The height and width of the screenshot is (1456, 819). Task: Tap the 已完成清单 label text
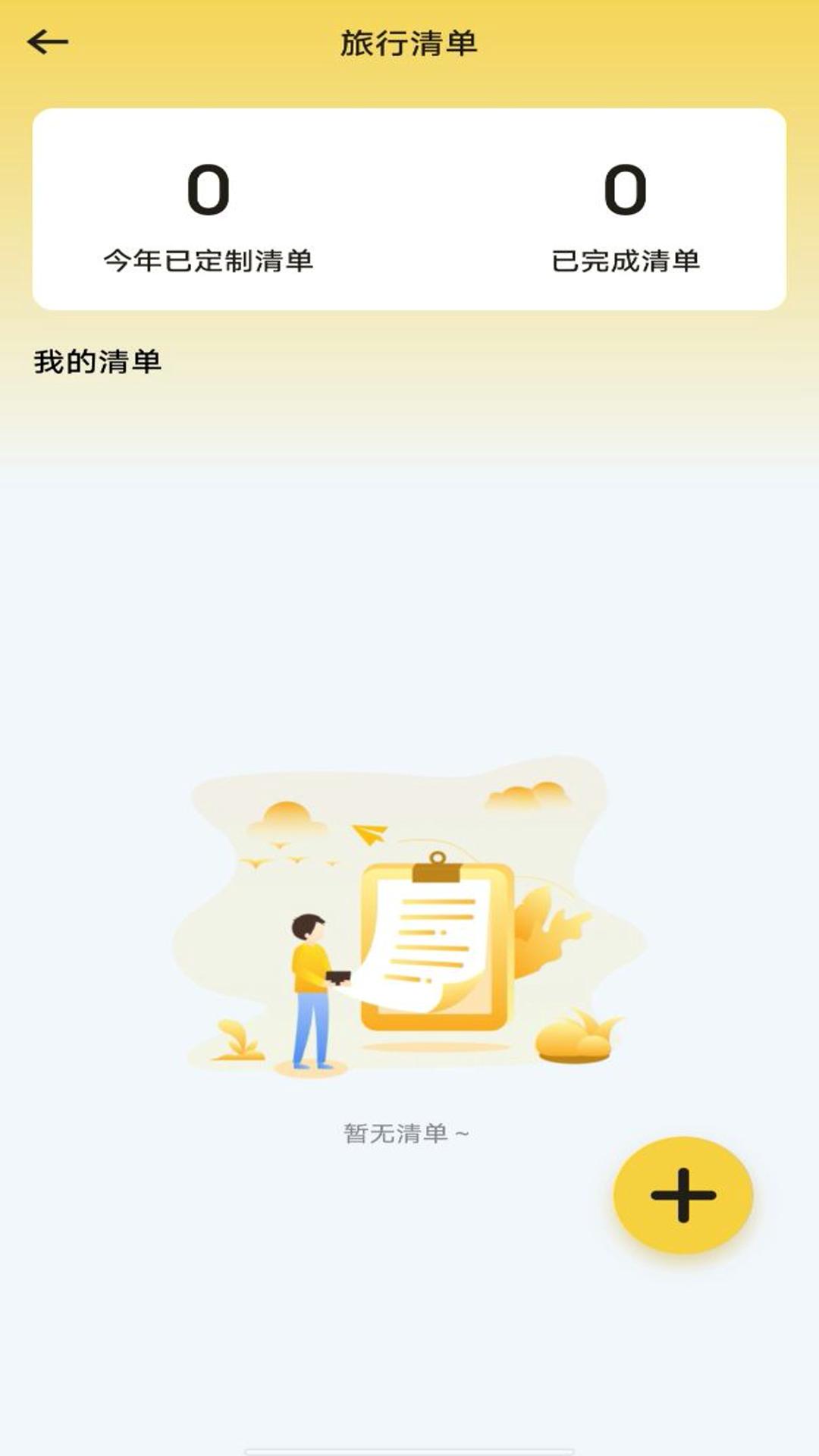(x=628, y=261)
